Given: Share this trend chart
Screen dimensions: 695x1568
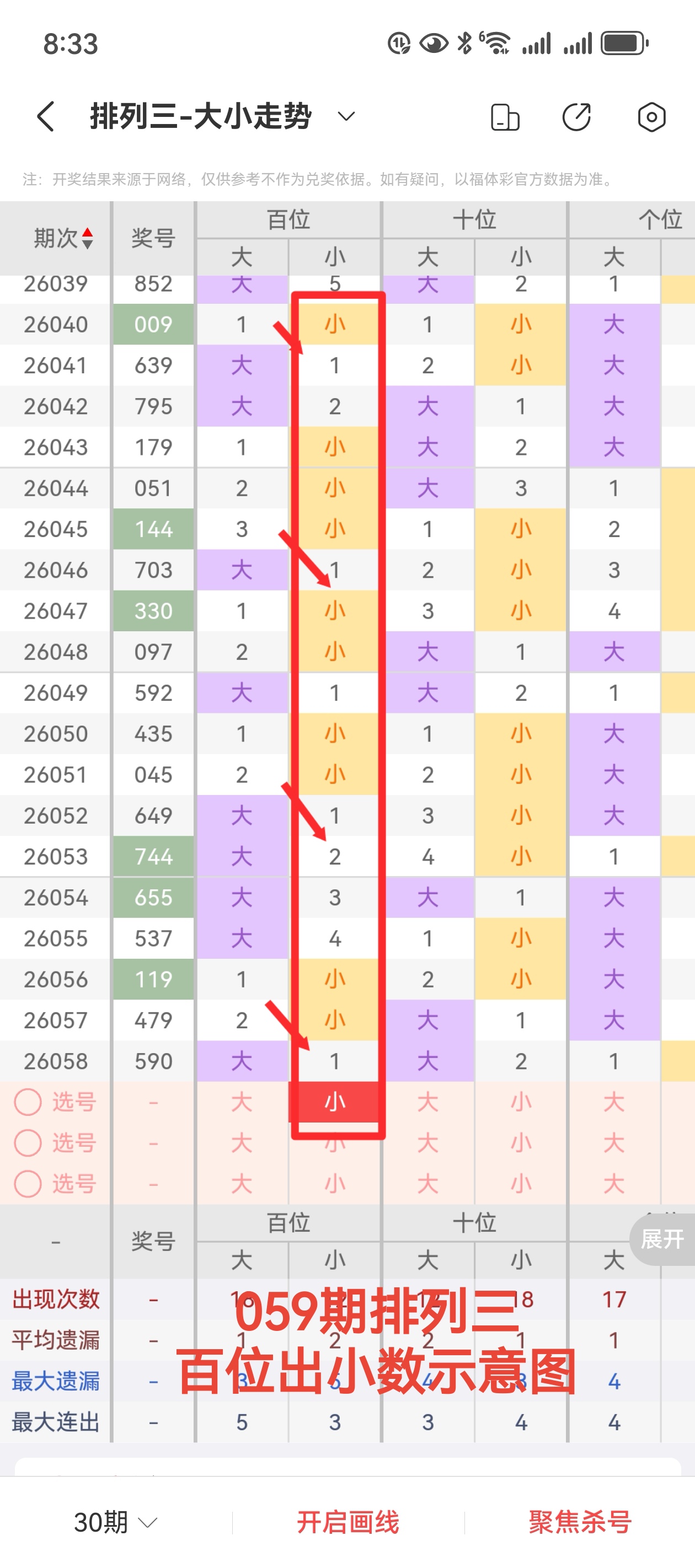Looking at the screenshot, I should pyautogui.click(x=576, y=117).
